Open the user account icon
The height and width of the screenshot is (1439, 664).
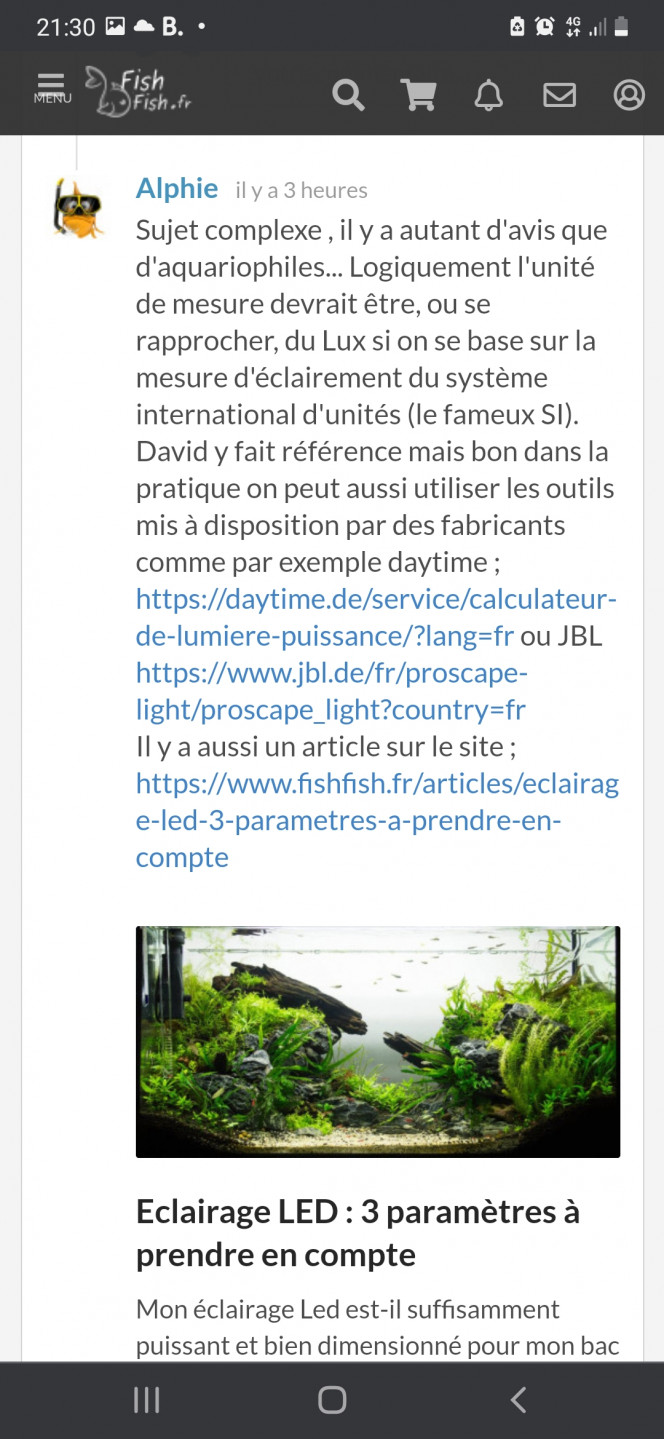[x=629, y=95]
